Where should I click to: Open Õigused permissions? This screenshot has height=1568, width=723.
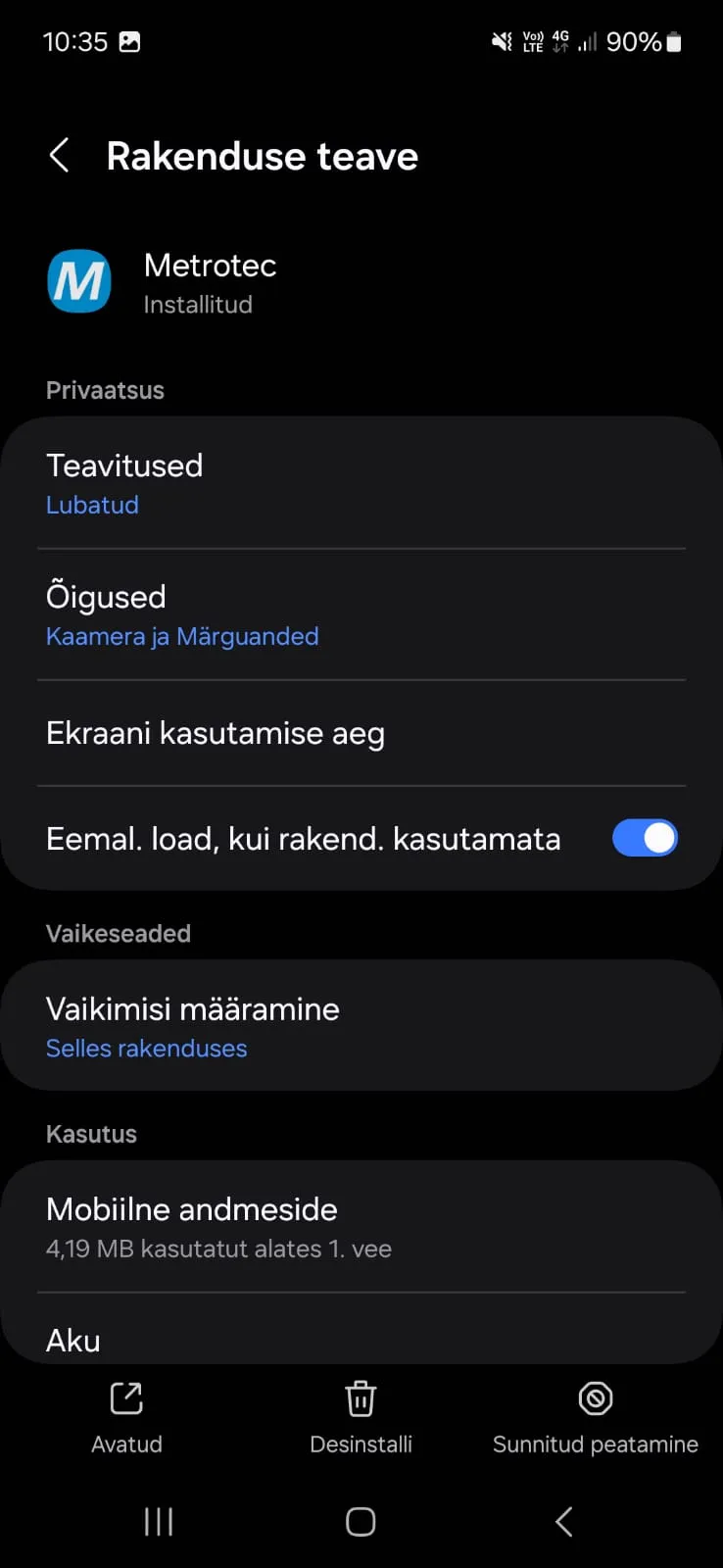pyautogui.click(x=361, y=614)
